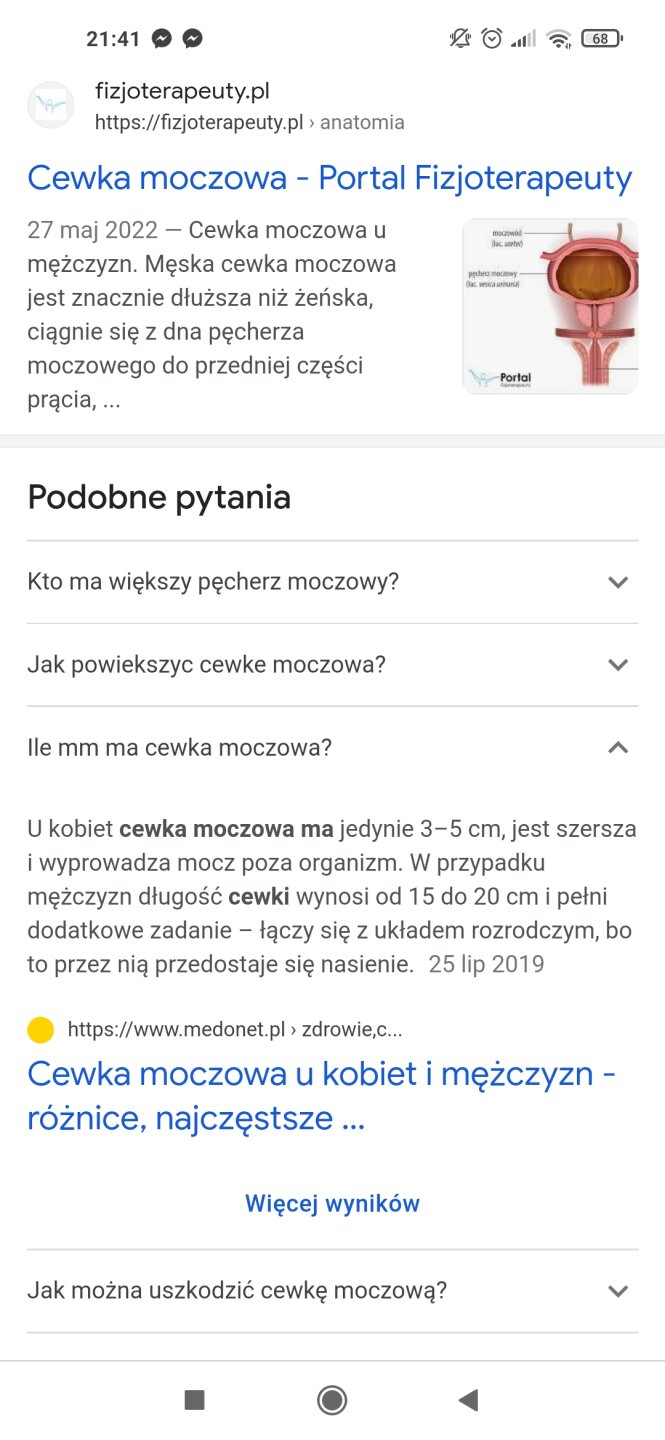Expand "Jak można uszkodzić cewkę moczową?" question
This screenshot has width=665, height=1440.
332,1291
